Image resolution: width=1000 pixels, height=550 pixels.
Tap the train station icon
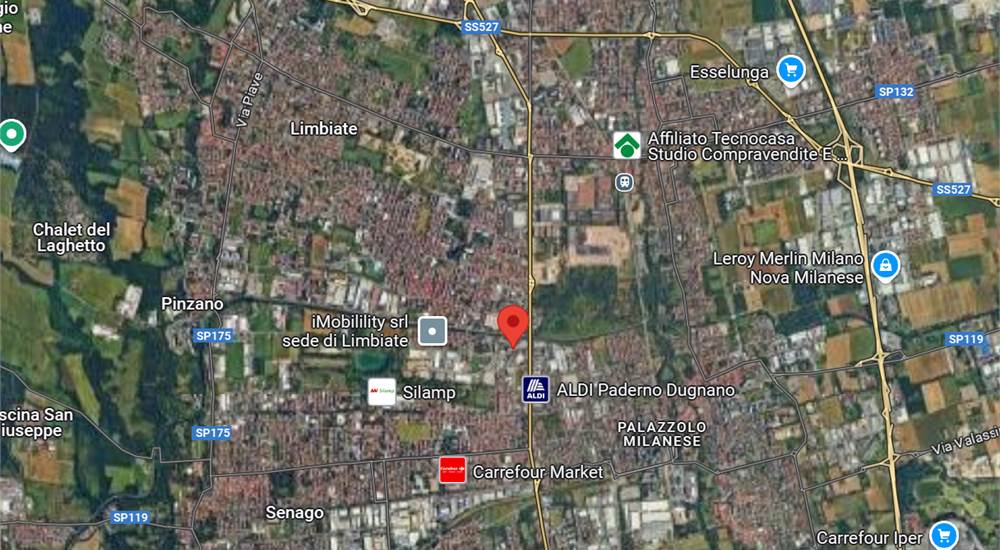point(624,183)
